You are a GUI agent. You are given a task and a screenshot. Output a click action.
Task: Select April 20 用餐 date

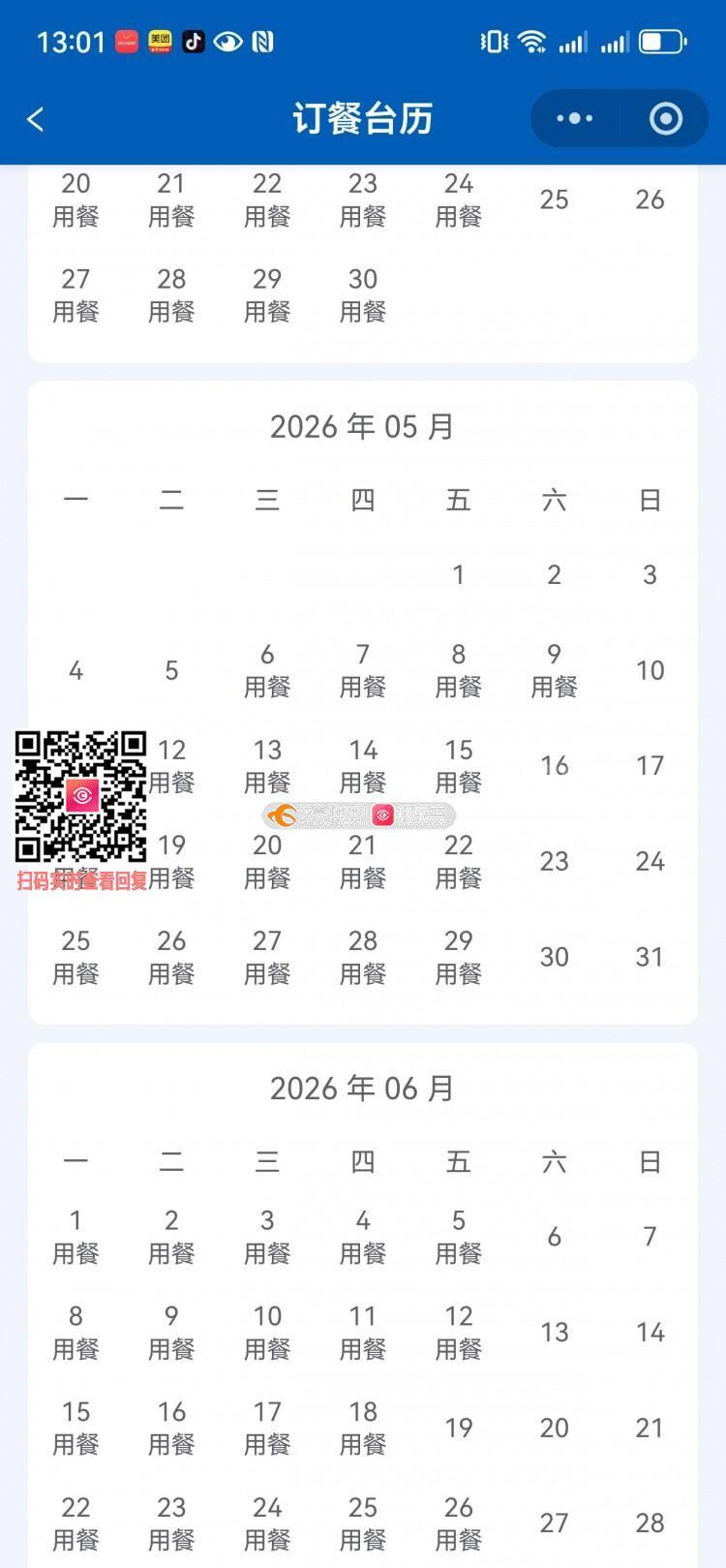tap(76, 200)
